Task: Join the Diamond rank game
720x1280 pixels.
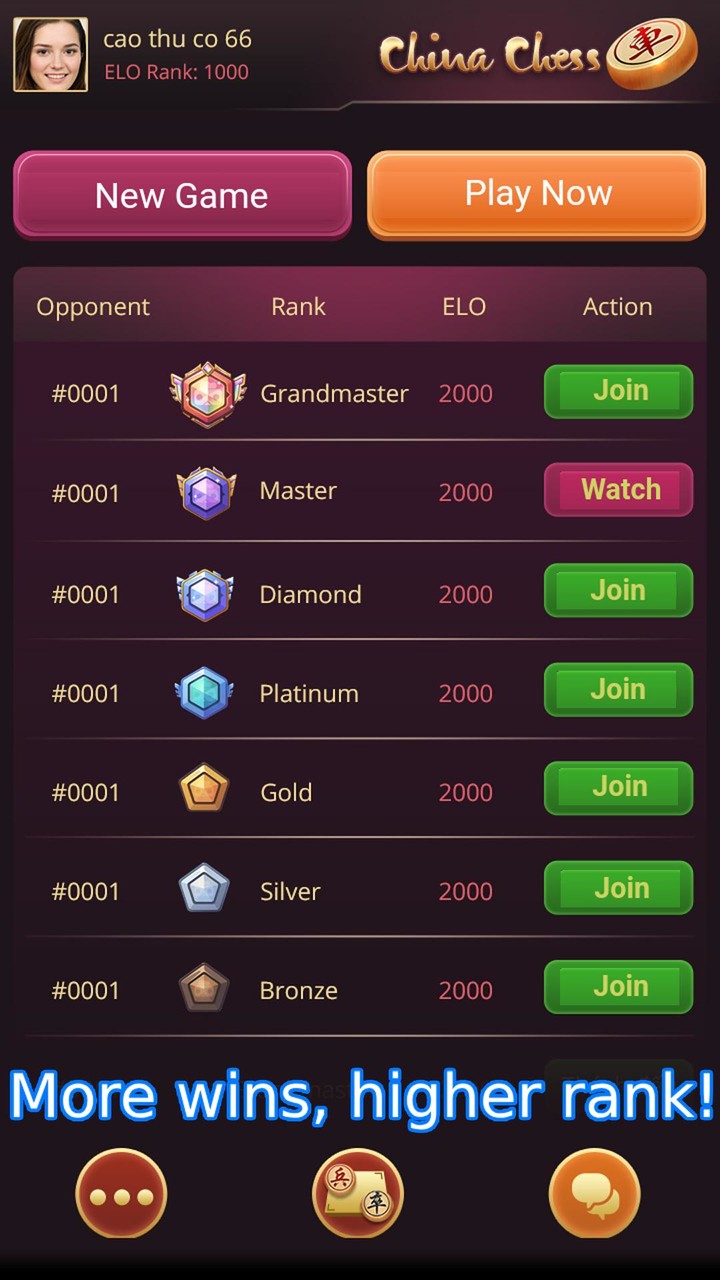Action: click(618, 590)
